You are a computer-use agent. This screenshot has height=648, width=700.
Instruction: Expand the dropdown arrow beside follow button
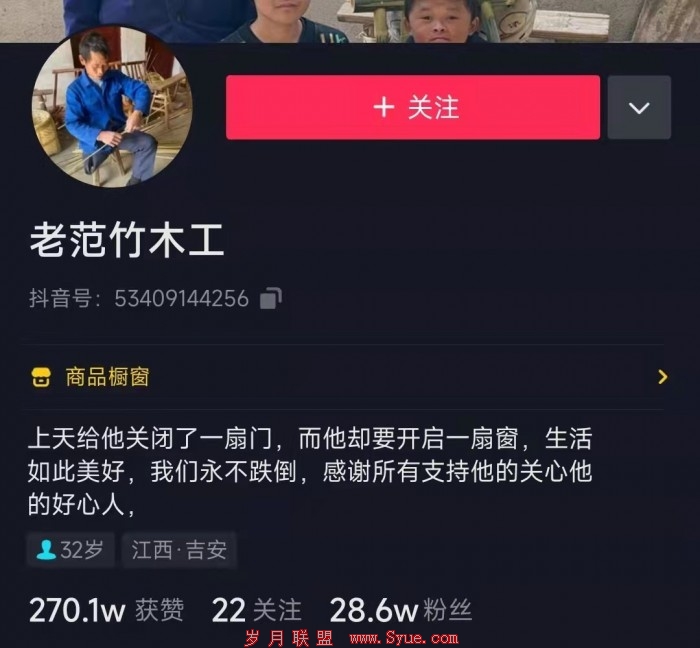point(639,108)
